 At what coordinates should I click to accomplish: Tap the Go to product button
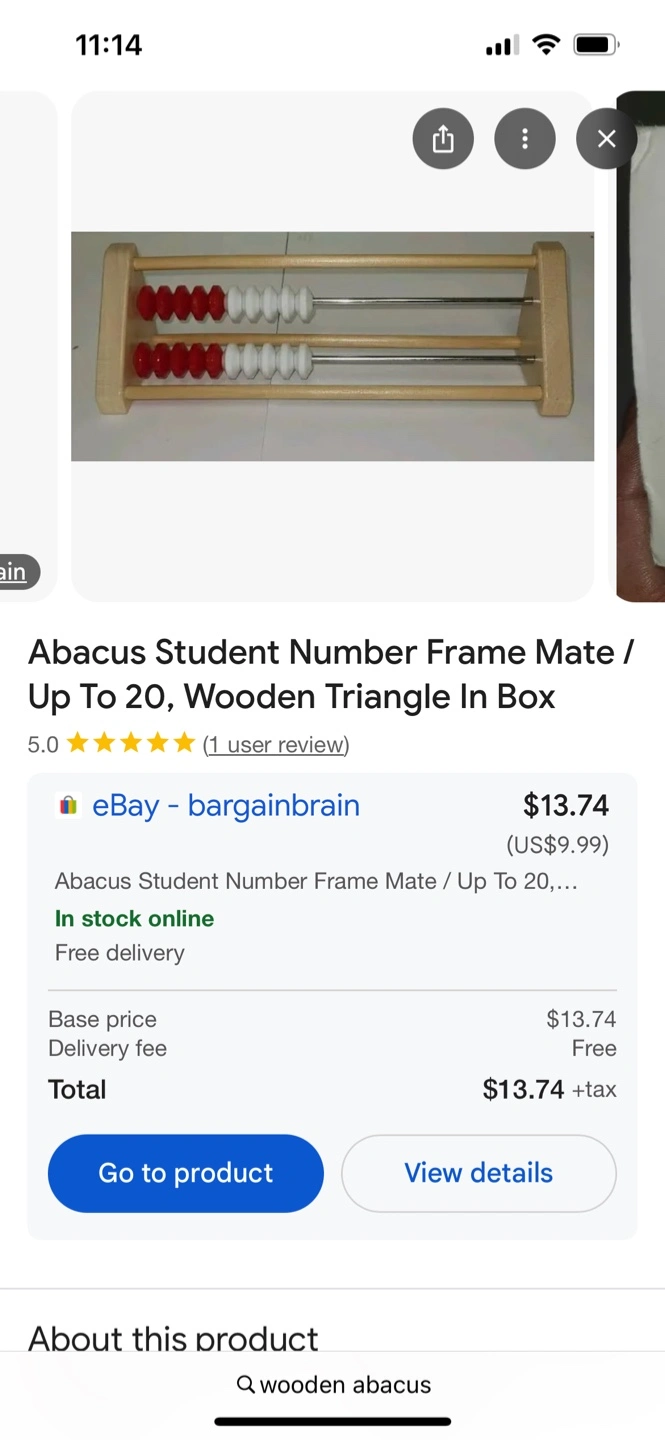[186, 1173]
